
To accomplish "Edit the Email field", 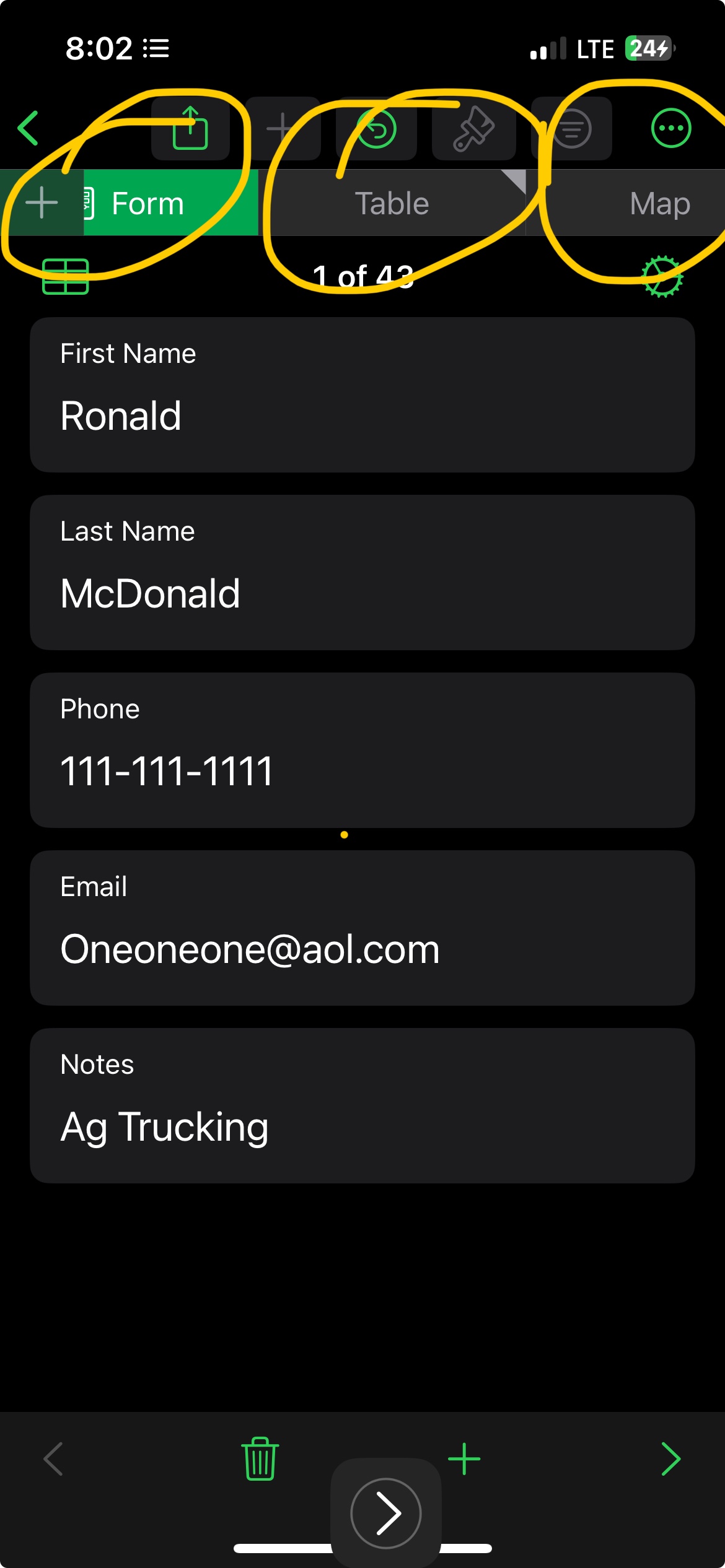I will point(362,948).
